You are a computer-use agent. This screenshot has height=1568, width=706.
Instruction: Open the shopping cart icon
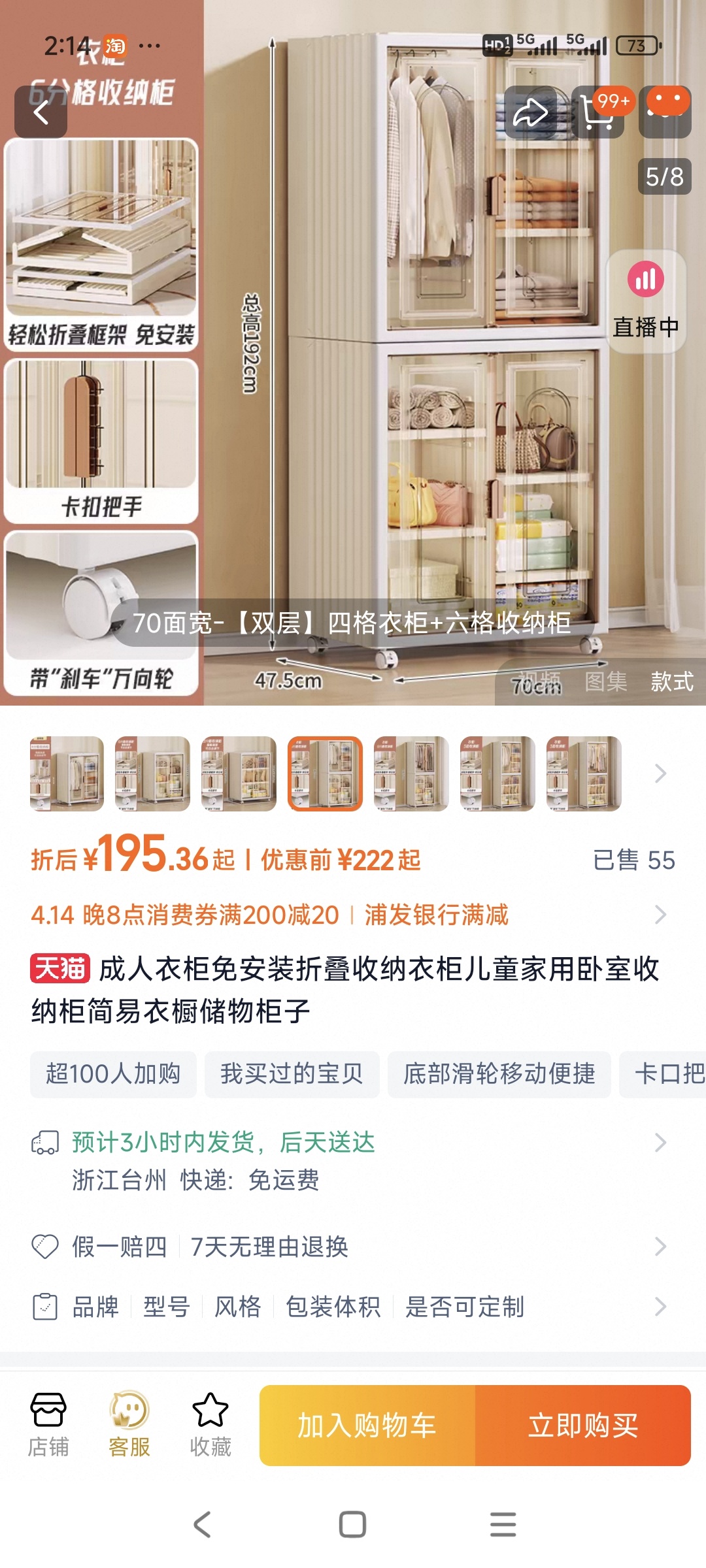point(596,112)
